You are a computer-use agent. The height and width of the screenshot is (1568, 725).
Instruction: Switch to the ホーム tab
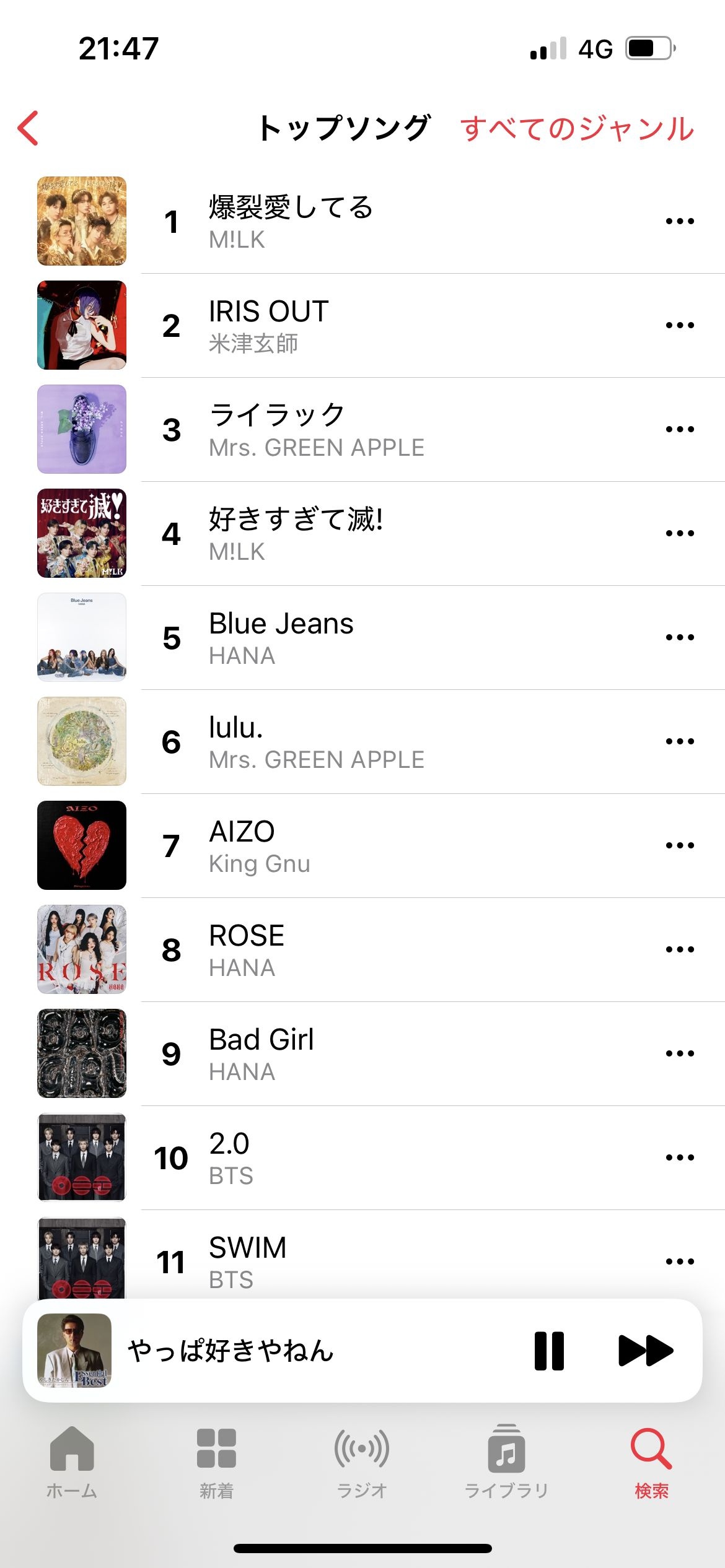(72, 1463)
